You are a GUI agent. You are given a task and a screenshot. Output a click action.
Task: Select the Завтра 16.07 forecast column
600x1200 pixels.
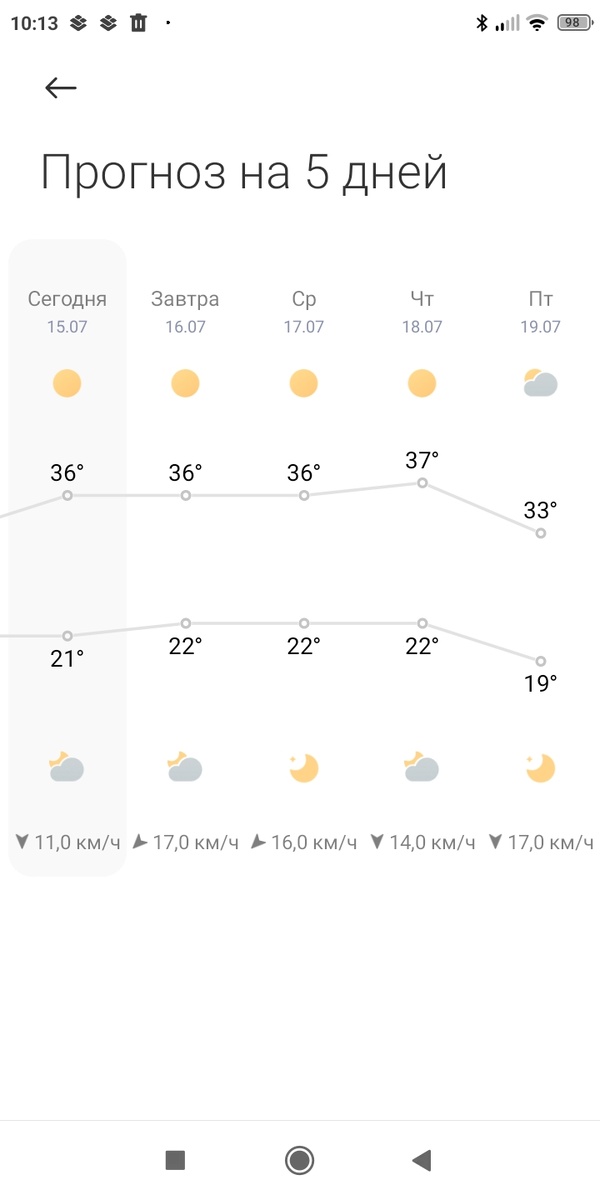(185, 310)
